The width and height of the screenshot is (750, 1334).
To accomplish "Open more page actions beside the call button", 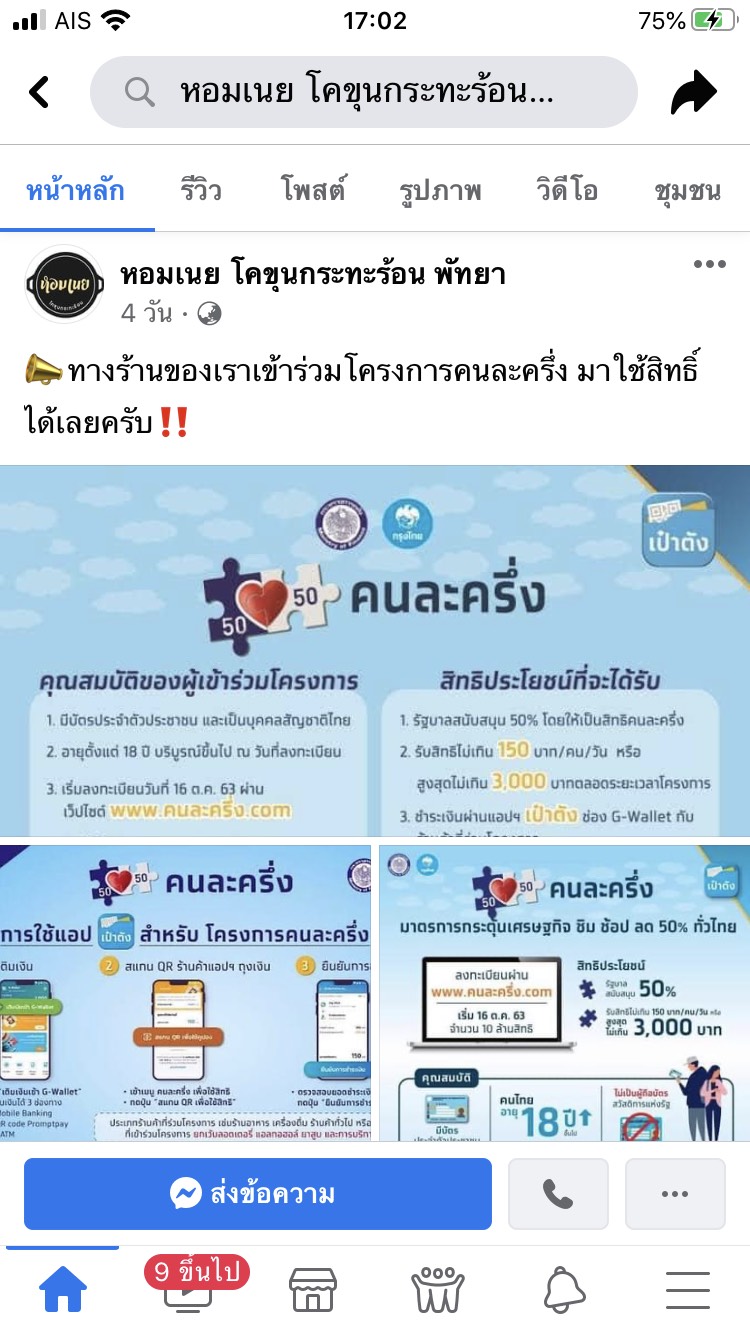I will click(x=675, y=1194).
